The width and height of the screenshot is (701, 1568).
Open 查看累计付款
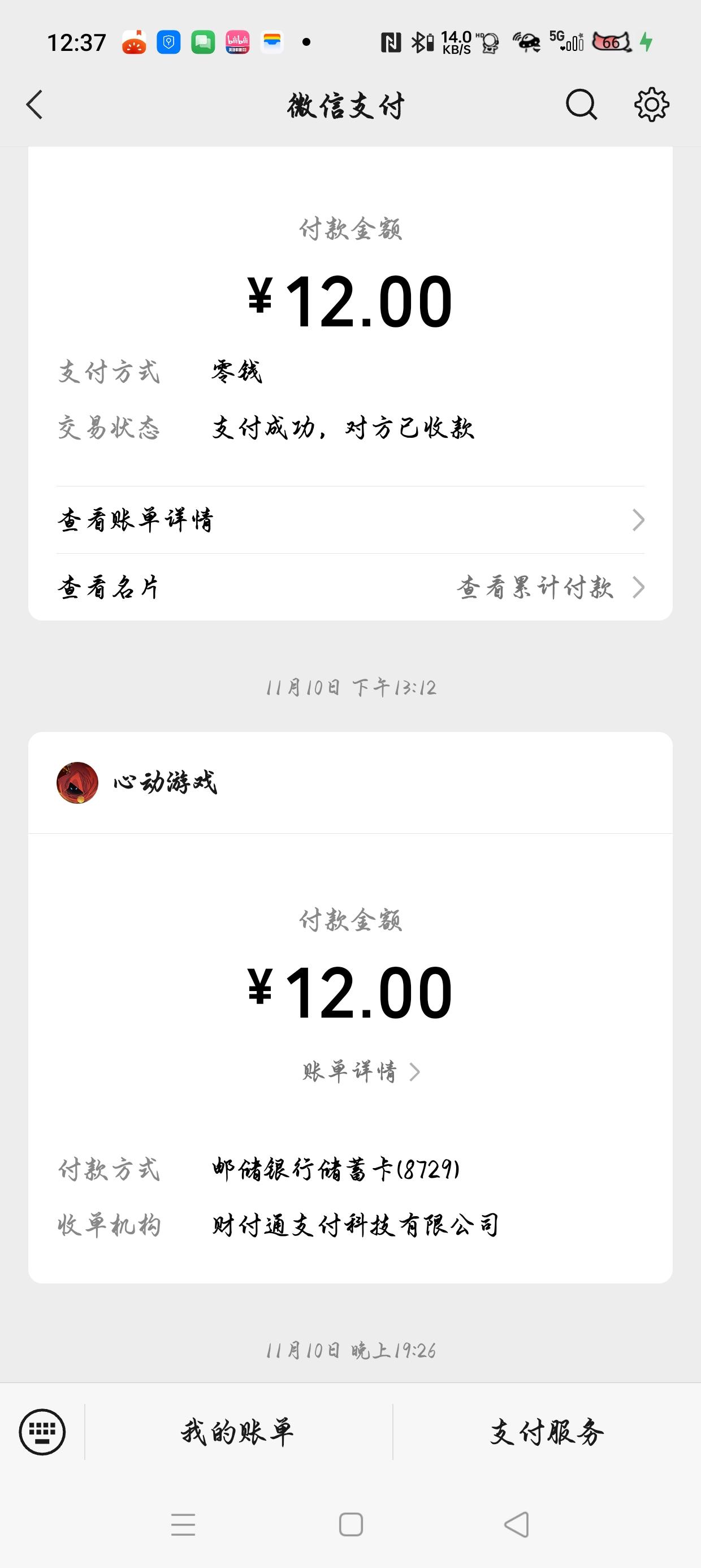[x=551, y=587]
